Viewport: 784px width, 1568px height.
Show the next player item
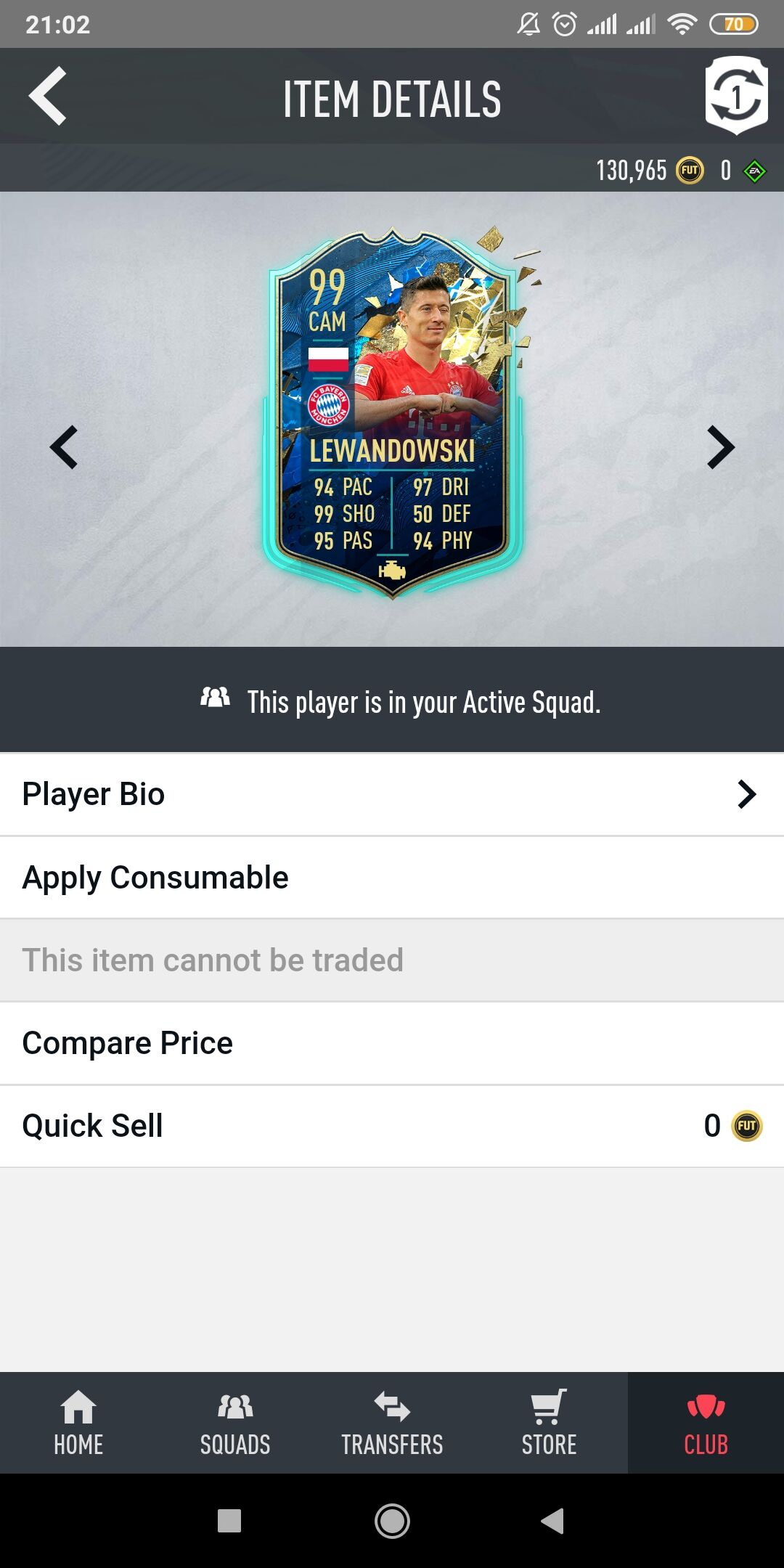click(720, 447)
